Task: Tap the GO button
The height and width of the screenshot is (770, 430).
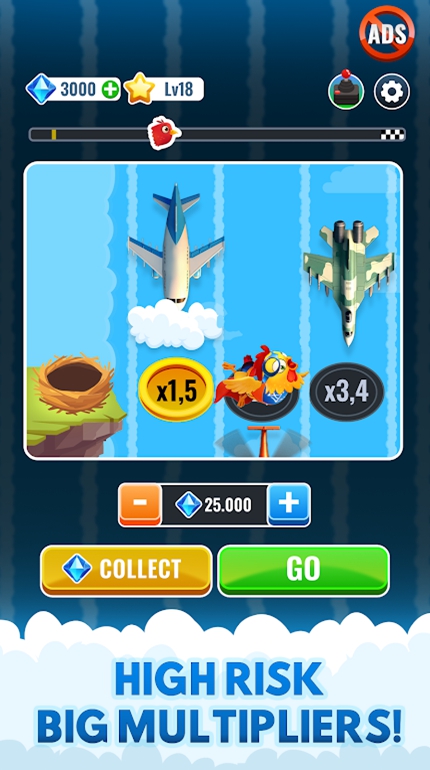Action: [303, 570]
